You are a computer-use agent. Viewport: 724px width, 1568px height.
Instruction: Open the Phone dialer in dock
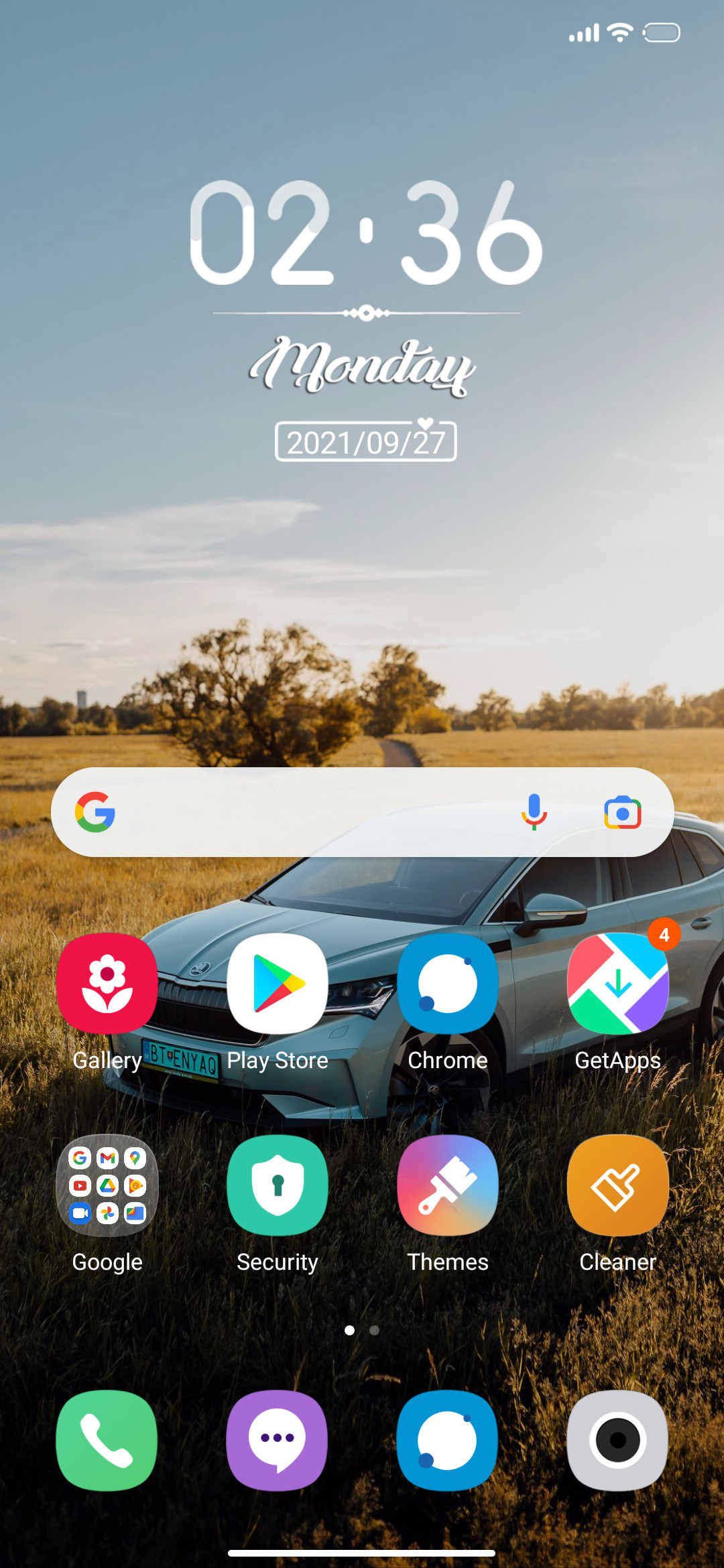coord(107,1440)
